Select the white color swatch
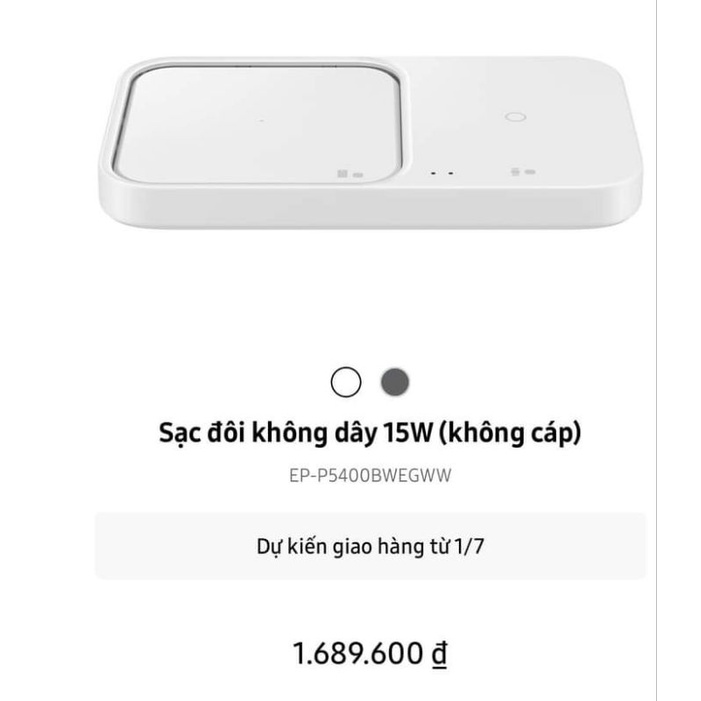 [345, 381]
